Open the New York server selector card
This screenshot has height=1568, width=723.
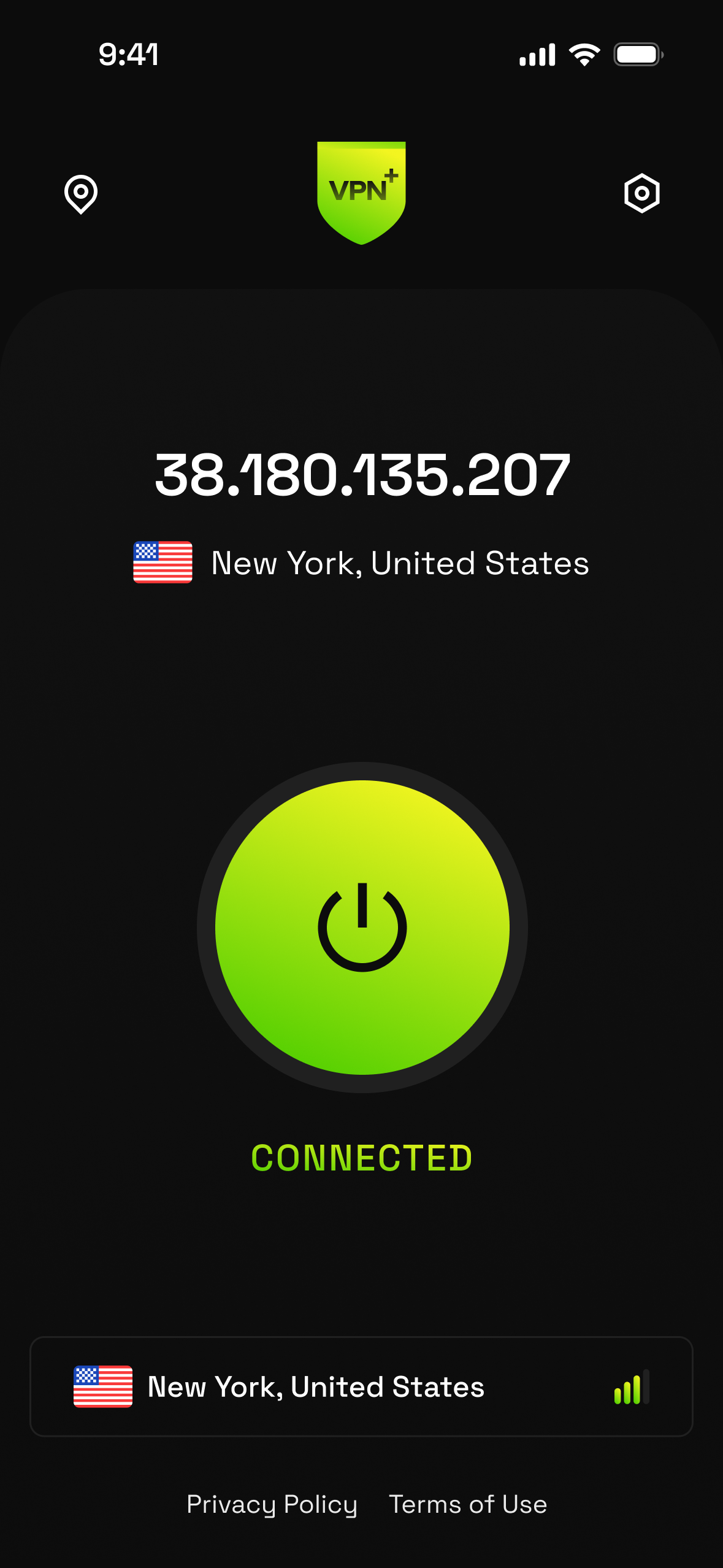pos(361,1386)
